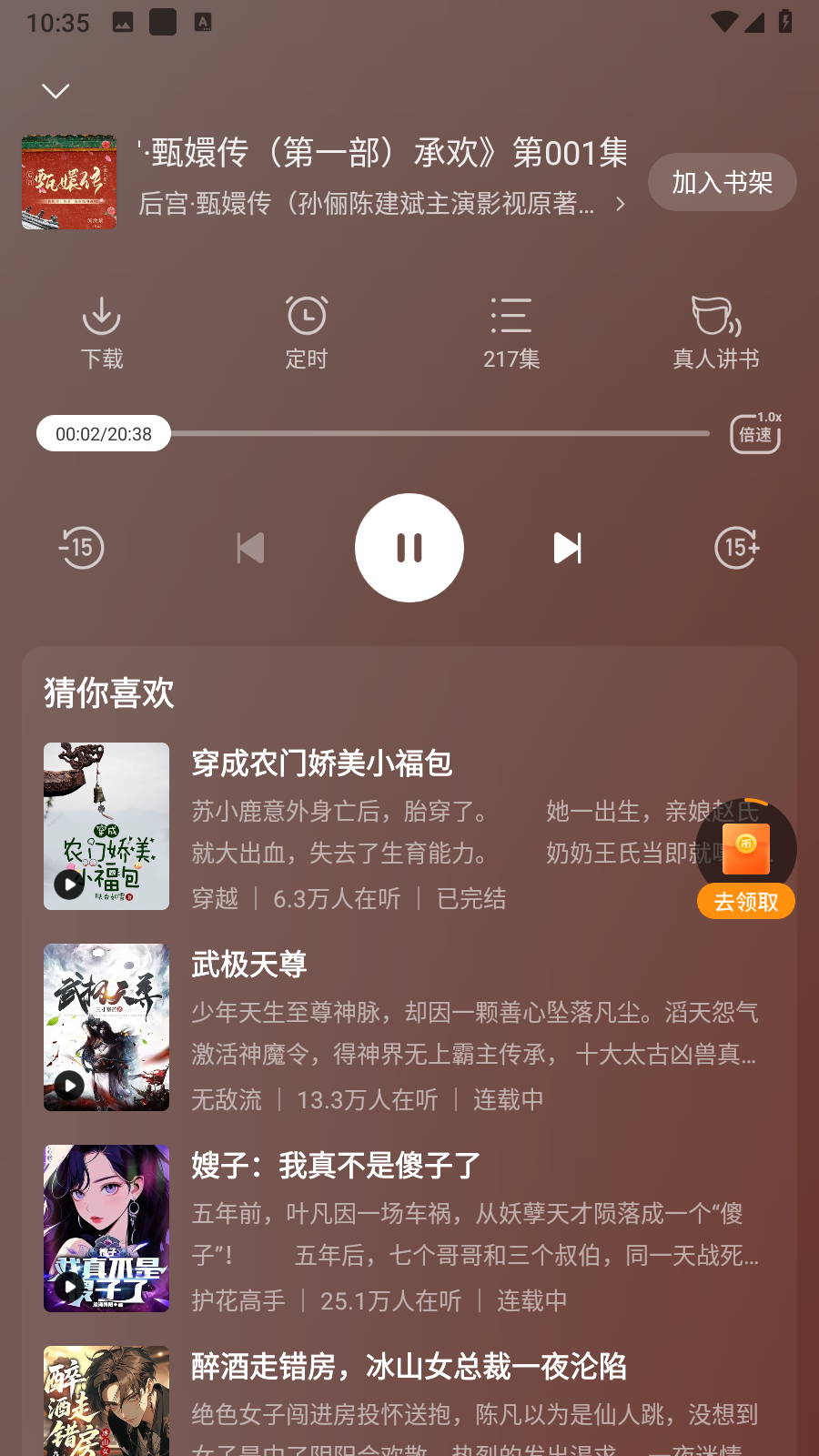The image size is (819, 1456).
Task: Switch to 真人讲书 narration
Action: (x=716, y=333)
